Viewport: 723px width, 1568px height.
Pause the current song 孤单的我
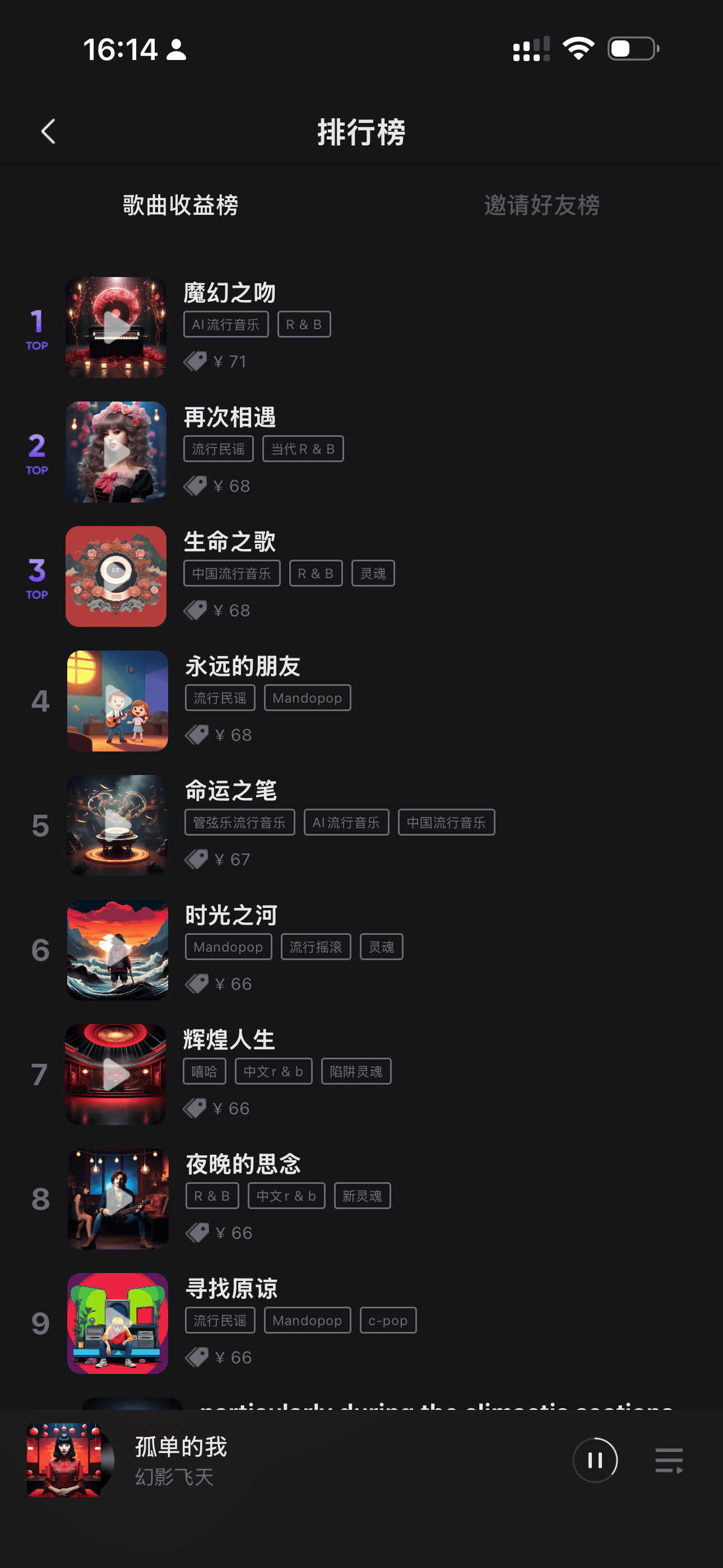coord(595,1460)
